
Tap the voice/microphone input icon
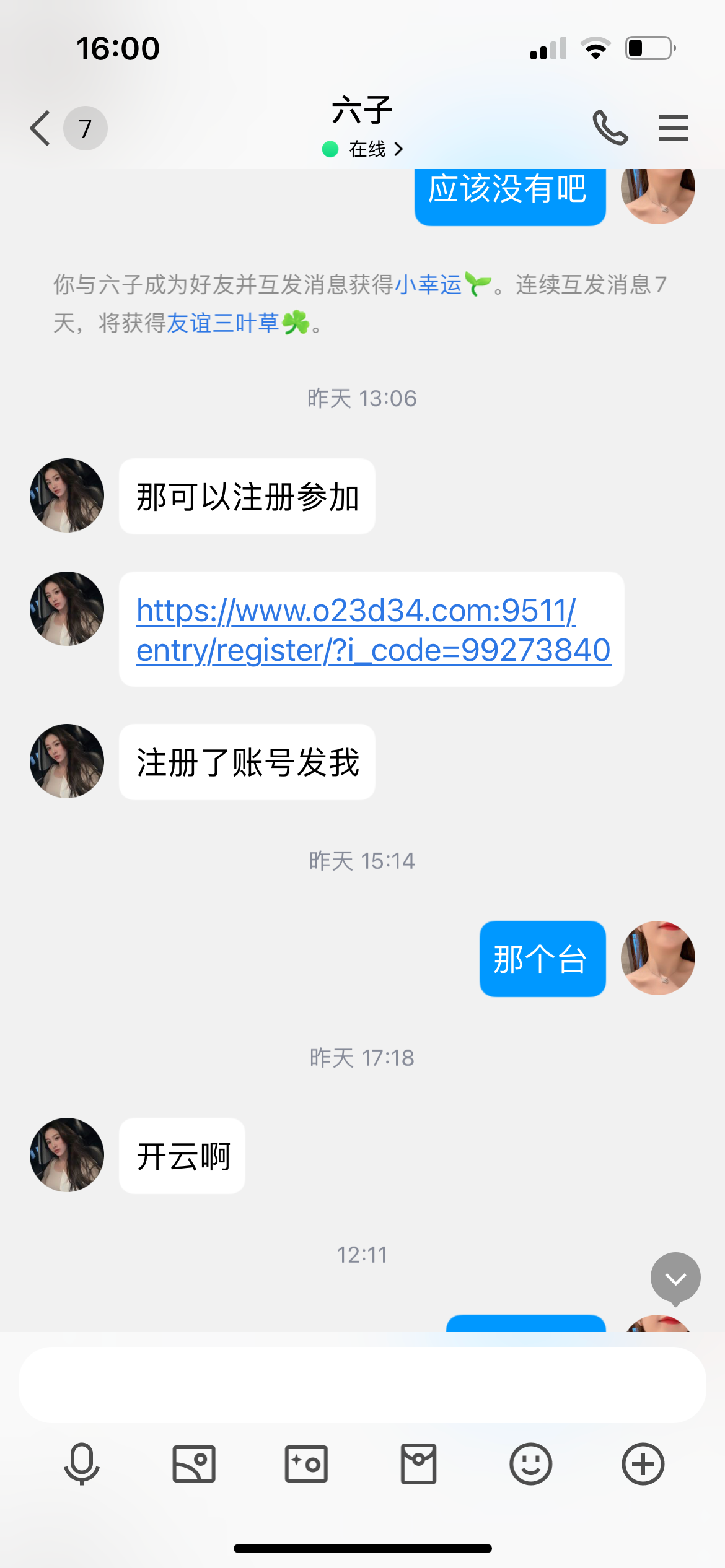coord(82,1464)
